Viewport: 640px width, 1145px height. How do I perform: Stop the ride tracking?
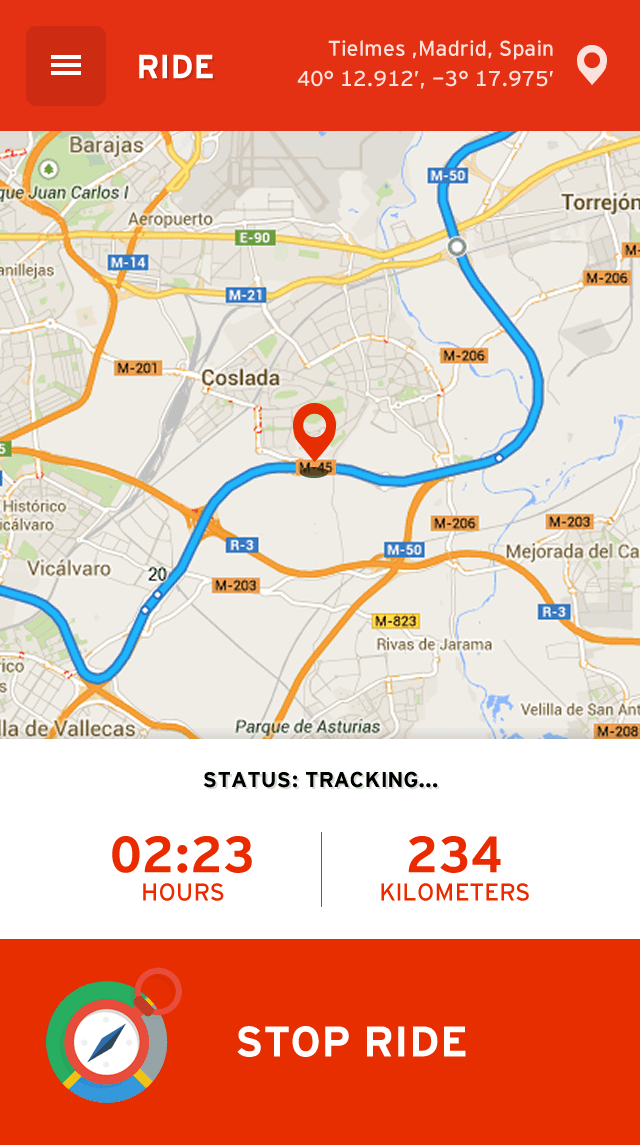point(351,1042)
